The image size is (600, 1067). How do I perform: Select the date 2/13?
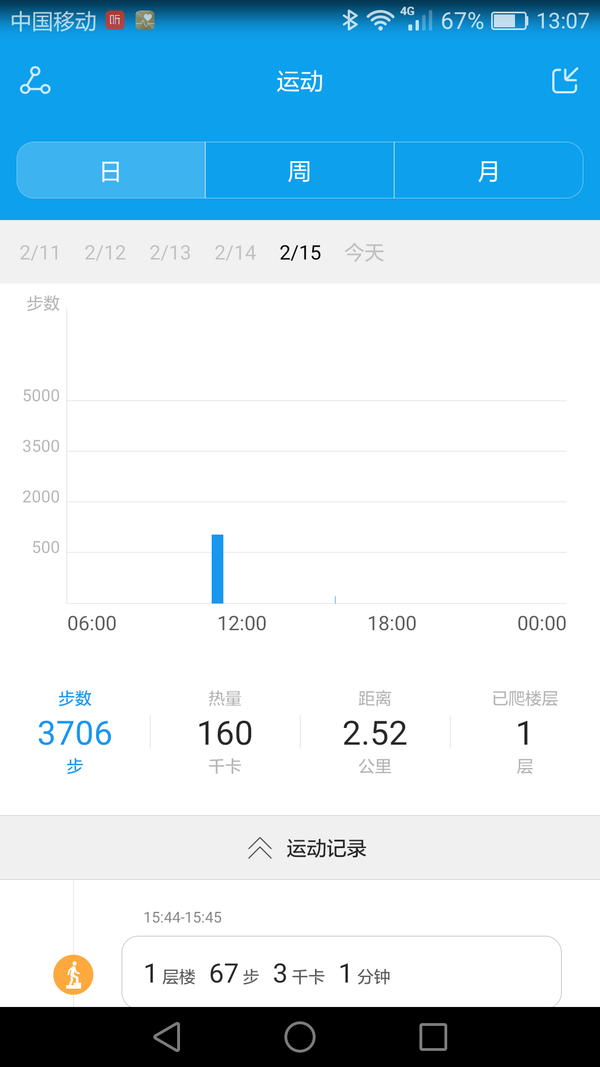click(170, 253)
